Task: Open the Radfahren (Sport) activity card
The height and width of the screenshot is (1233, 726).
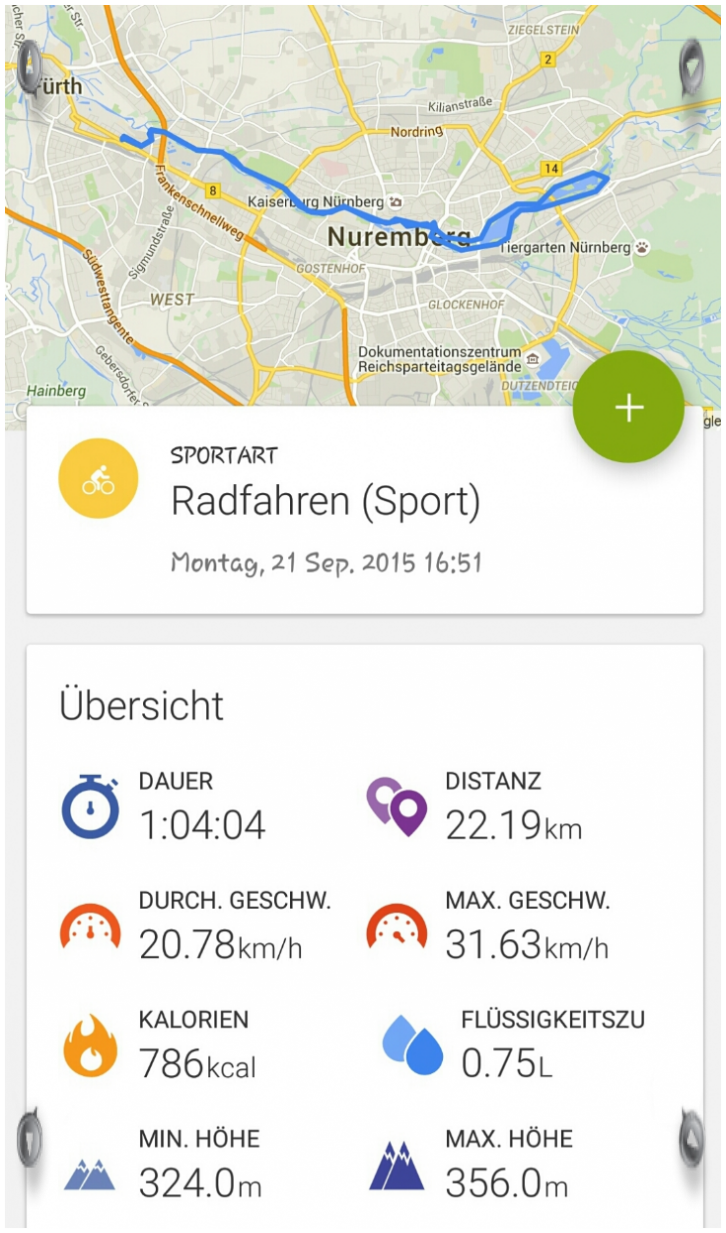Action: [340, 510]
